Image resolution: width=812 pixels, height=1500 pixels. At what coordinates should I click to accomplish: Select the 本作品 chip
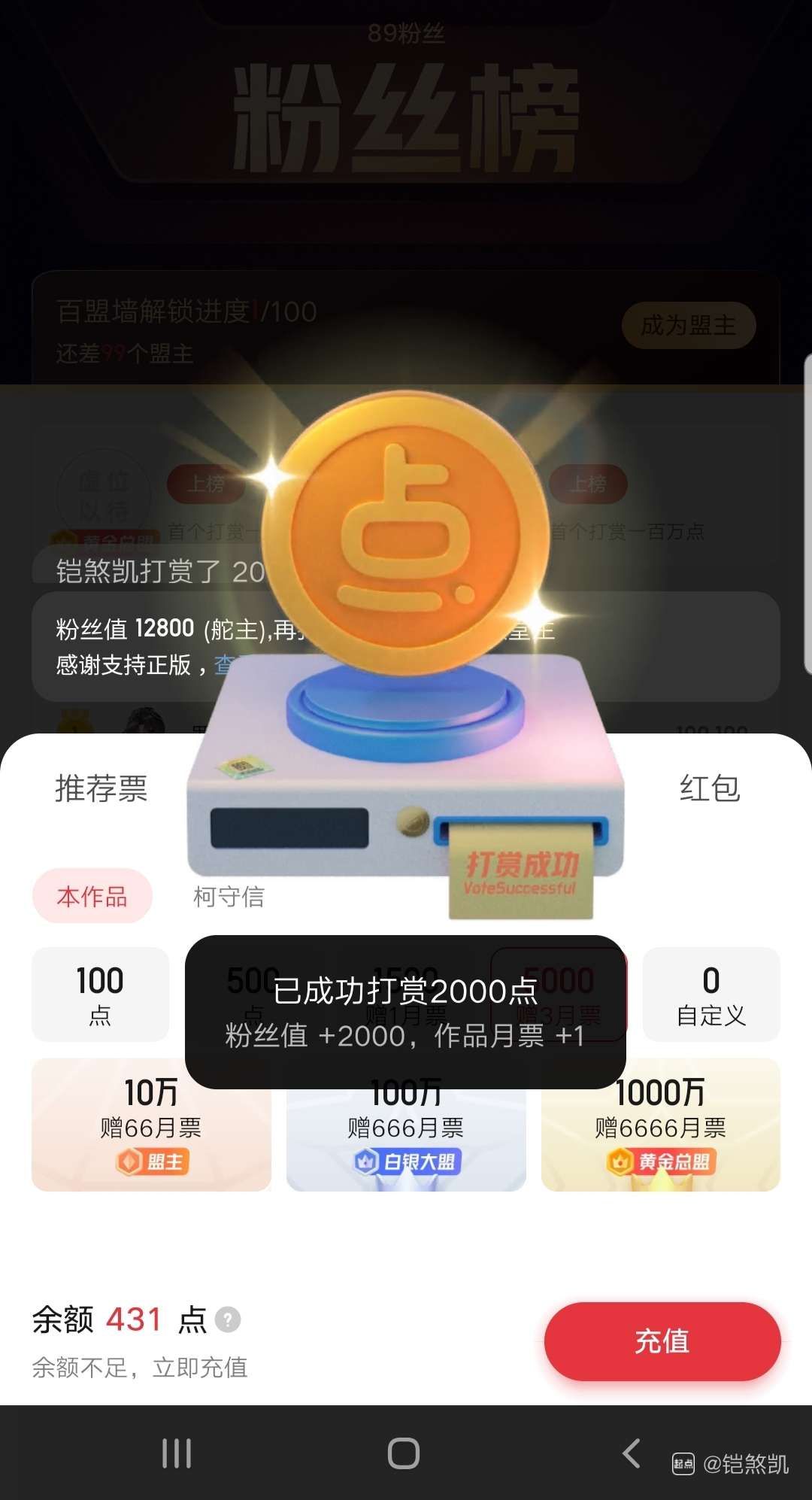(x=92, y=896)
